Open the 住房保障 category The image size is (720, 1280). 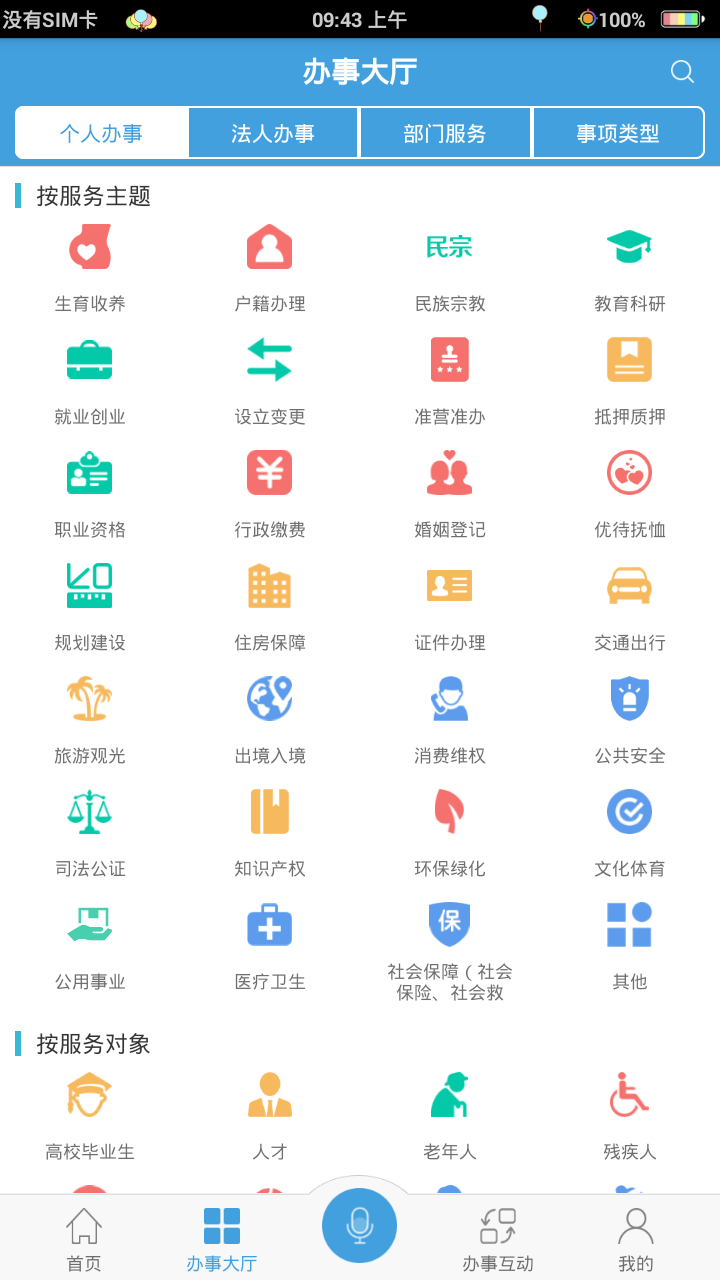point(270,605)
